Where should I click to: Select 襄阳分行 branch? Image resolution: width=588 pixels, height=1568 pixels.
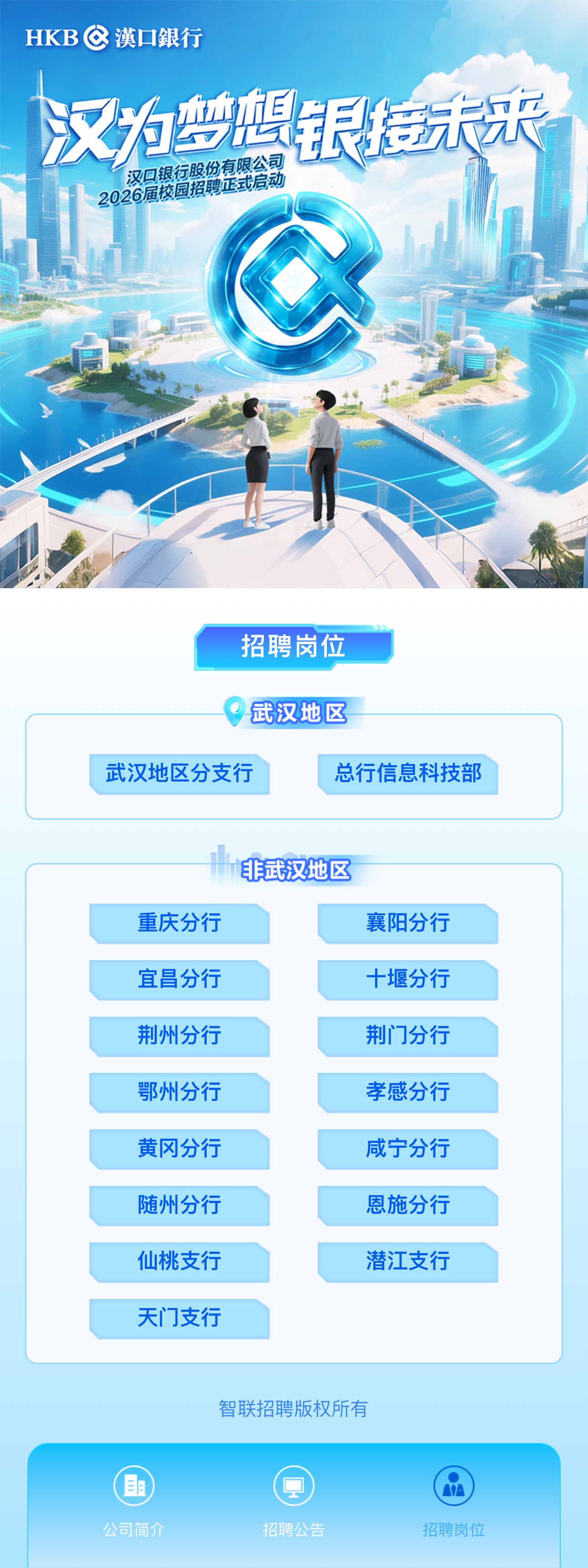click(x=408, y=923)
